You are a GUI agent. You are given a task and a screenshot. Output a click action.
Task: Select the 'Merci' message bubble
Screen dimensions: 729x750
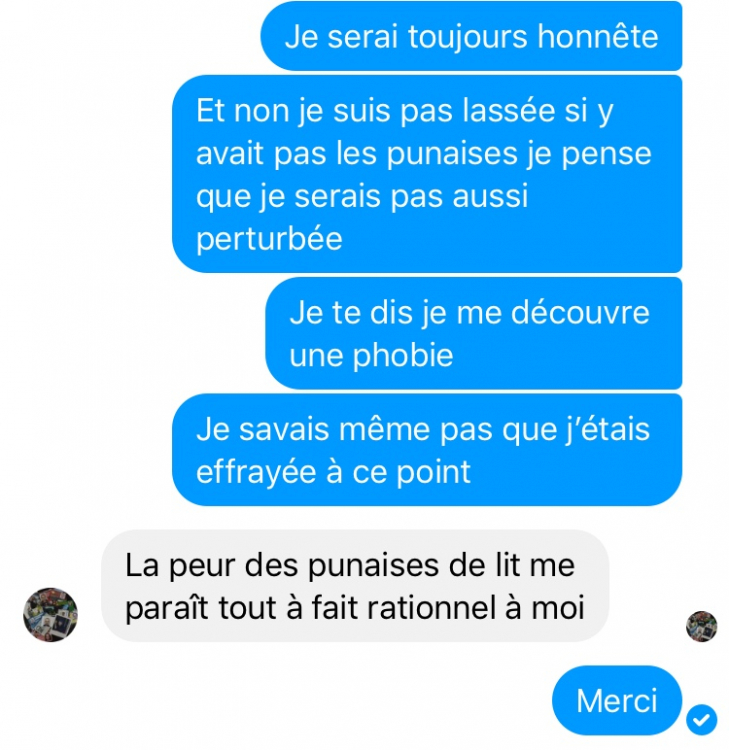616,700
